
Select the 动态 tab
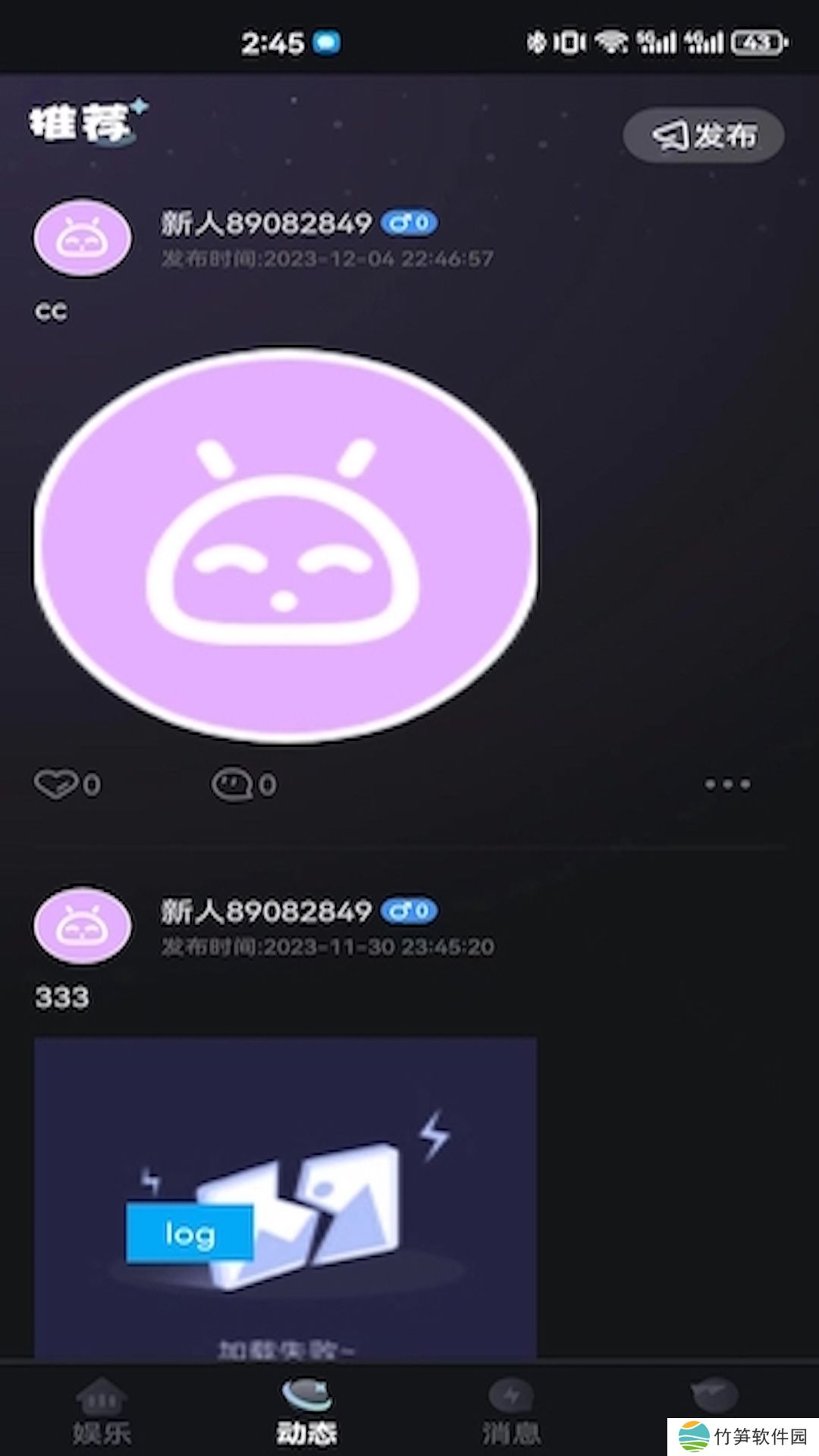(306, 1412)
